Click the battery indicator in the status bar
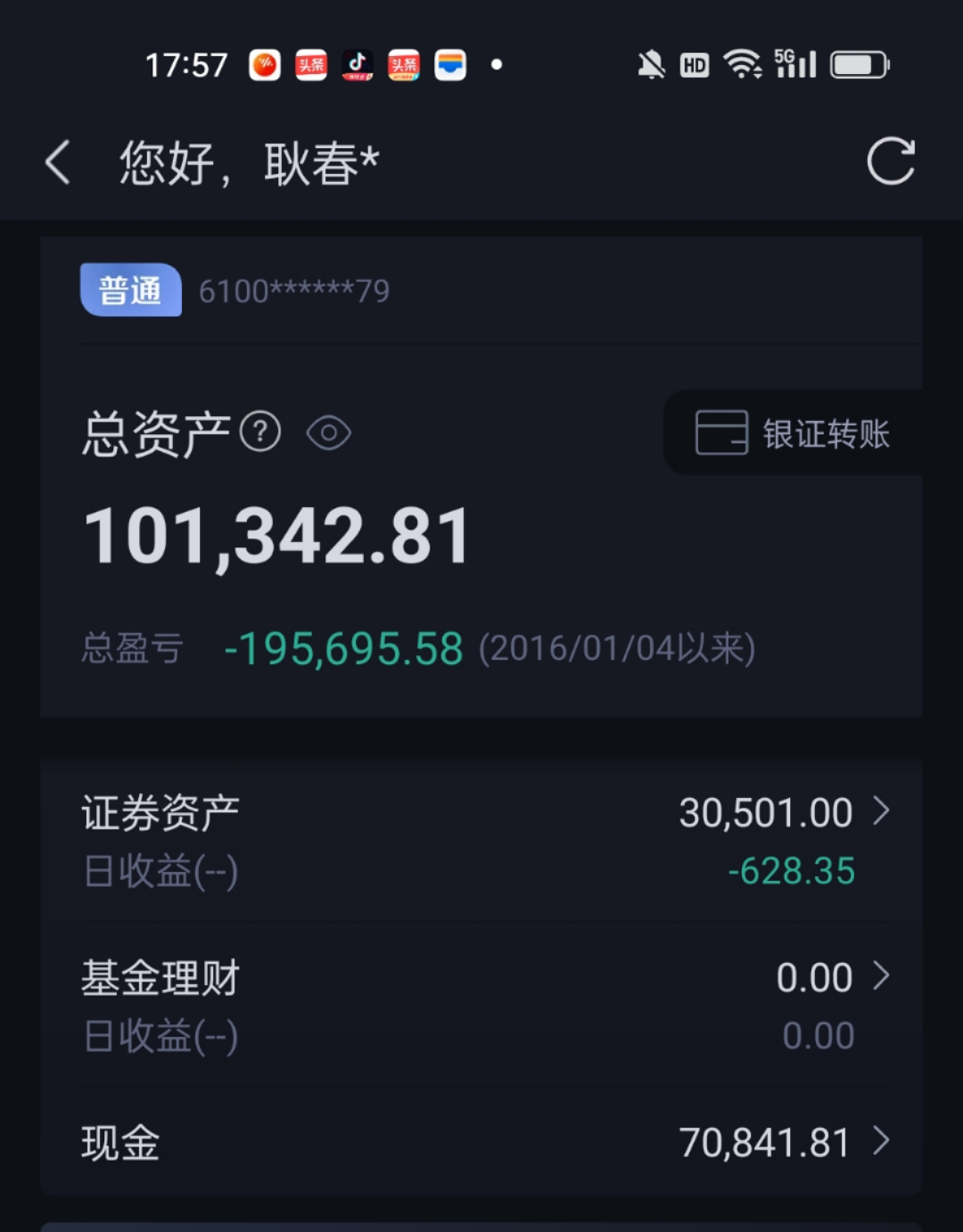963x1232 pixels. pyautogui.click(x=859, y=63)
